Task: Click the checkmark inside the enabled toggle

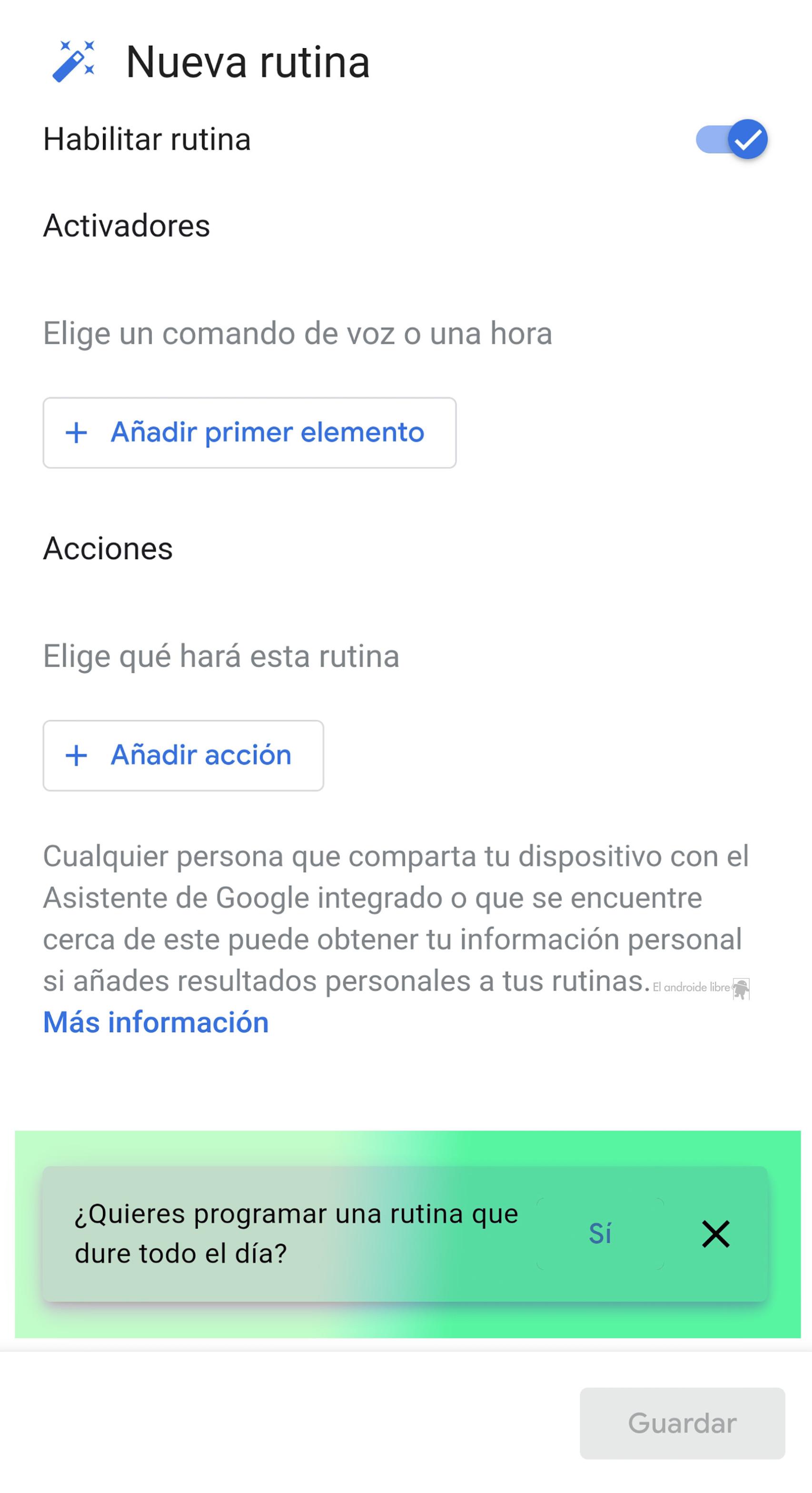Action: pos(748,139)
